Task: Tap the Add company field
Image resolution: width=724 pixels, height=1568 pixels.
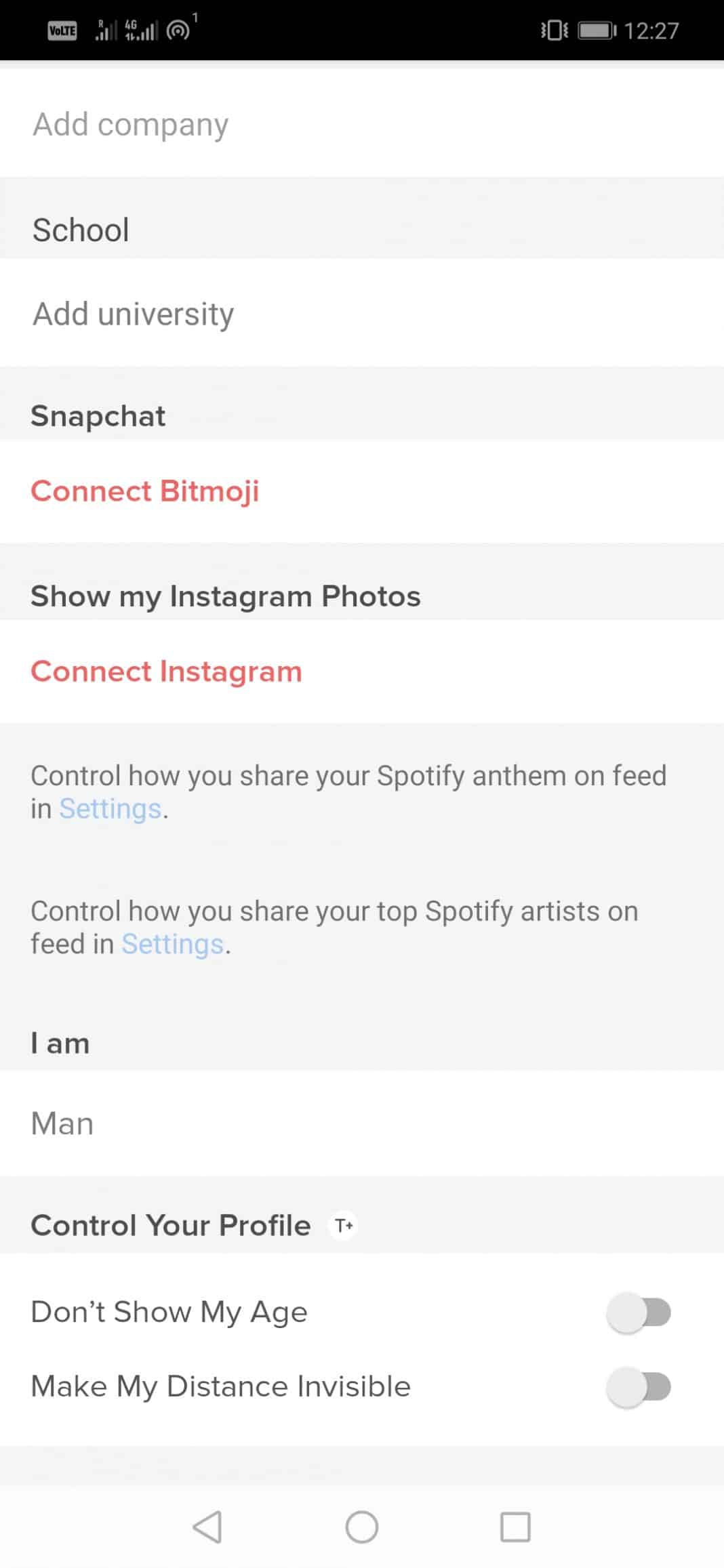Action: [362, 123]
